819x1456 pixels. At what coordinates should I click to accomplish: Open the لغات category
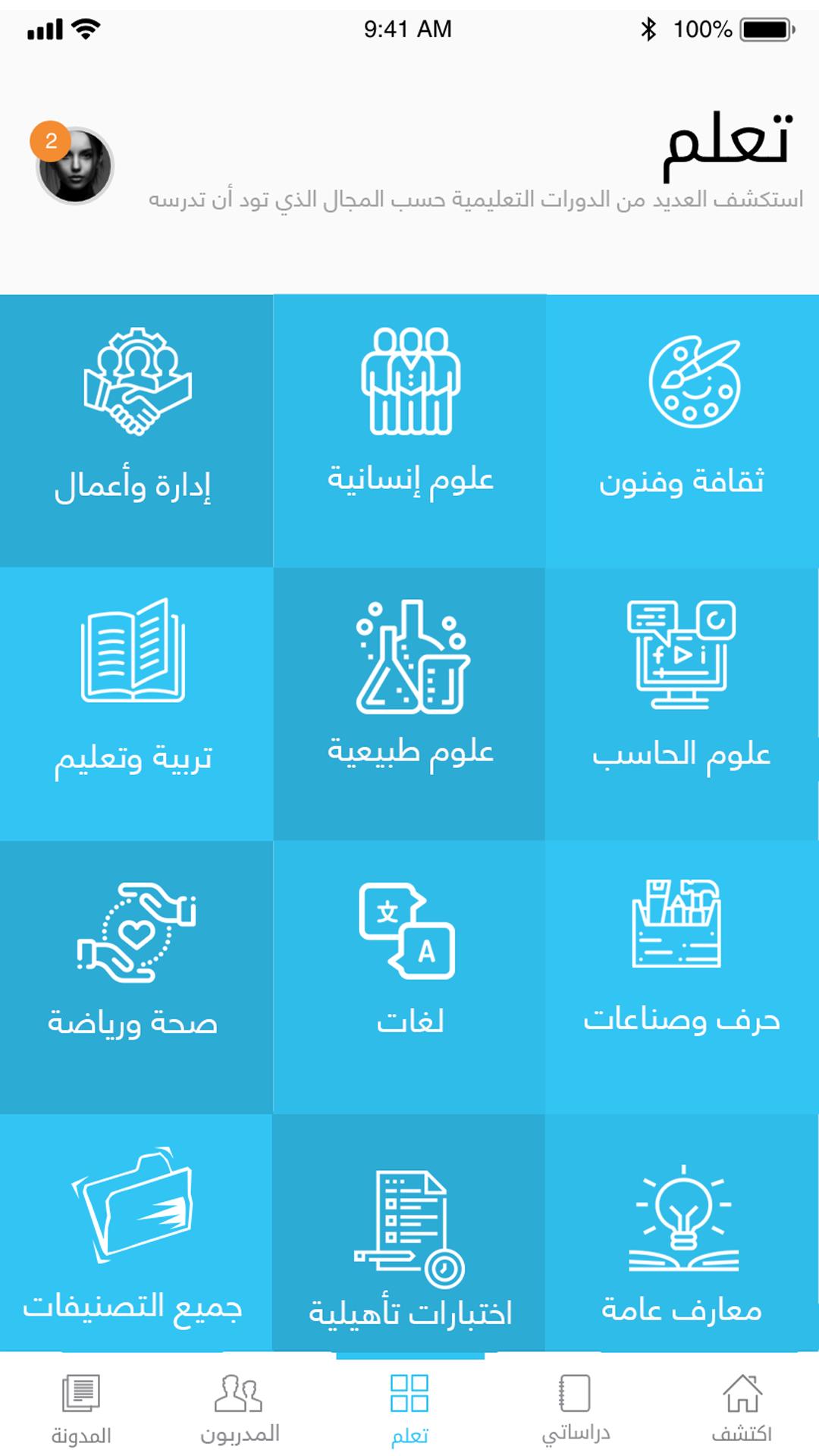click(409, 976)
